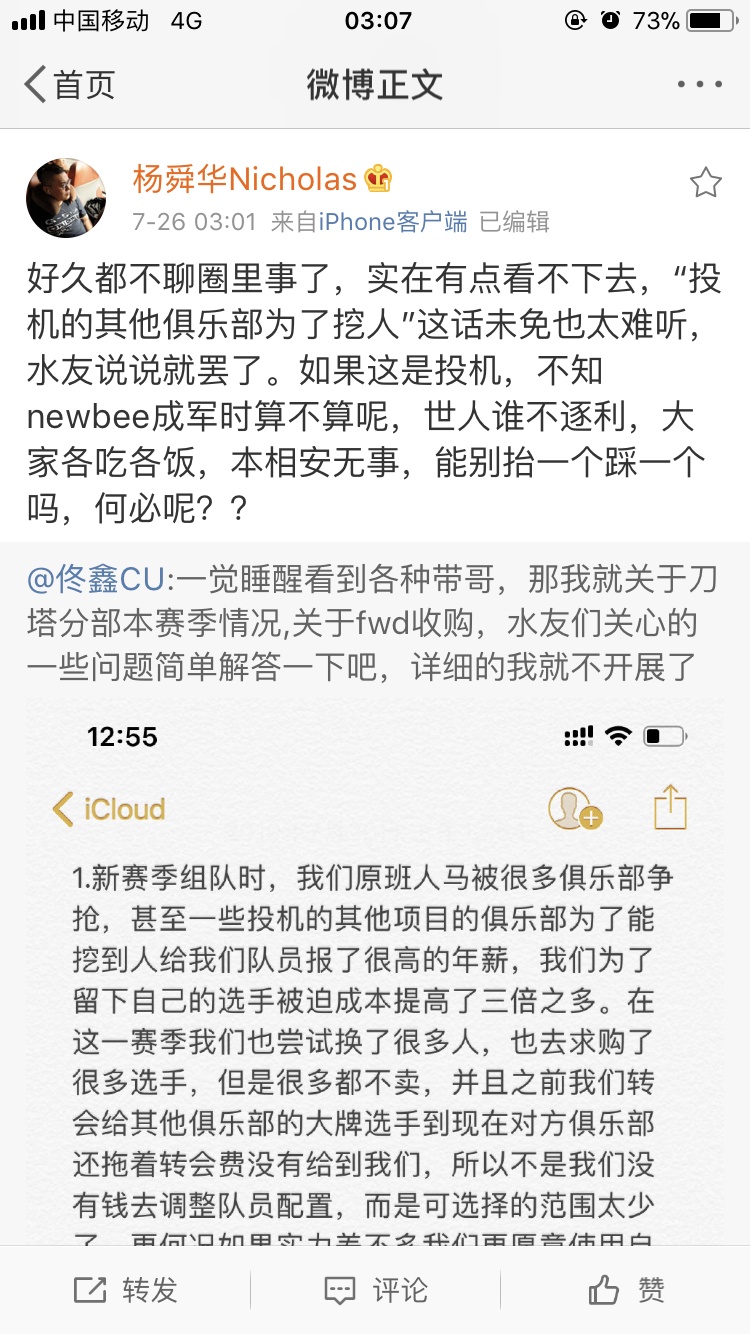Expand 佟鑫CU's full quoted post
The image size is (750, 1334).
coord(375,625)
